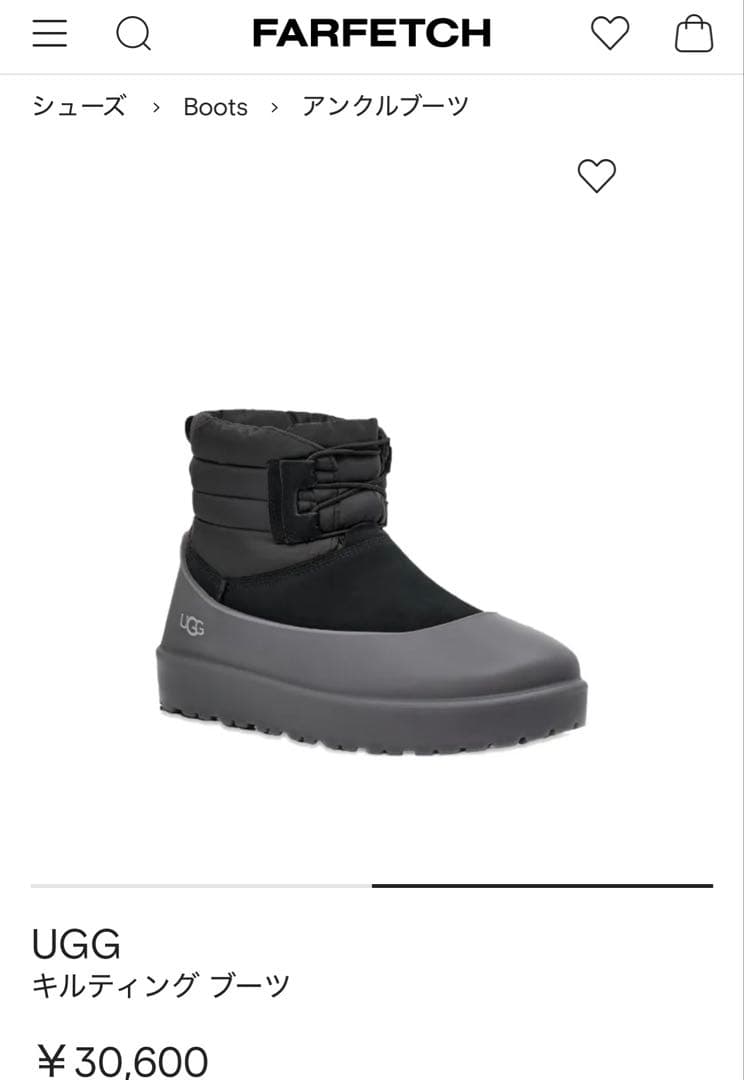Open the hamburger navigation menu
This screenshot has width=744, height=1080.
click(49, 33)
